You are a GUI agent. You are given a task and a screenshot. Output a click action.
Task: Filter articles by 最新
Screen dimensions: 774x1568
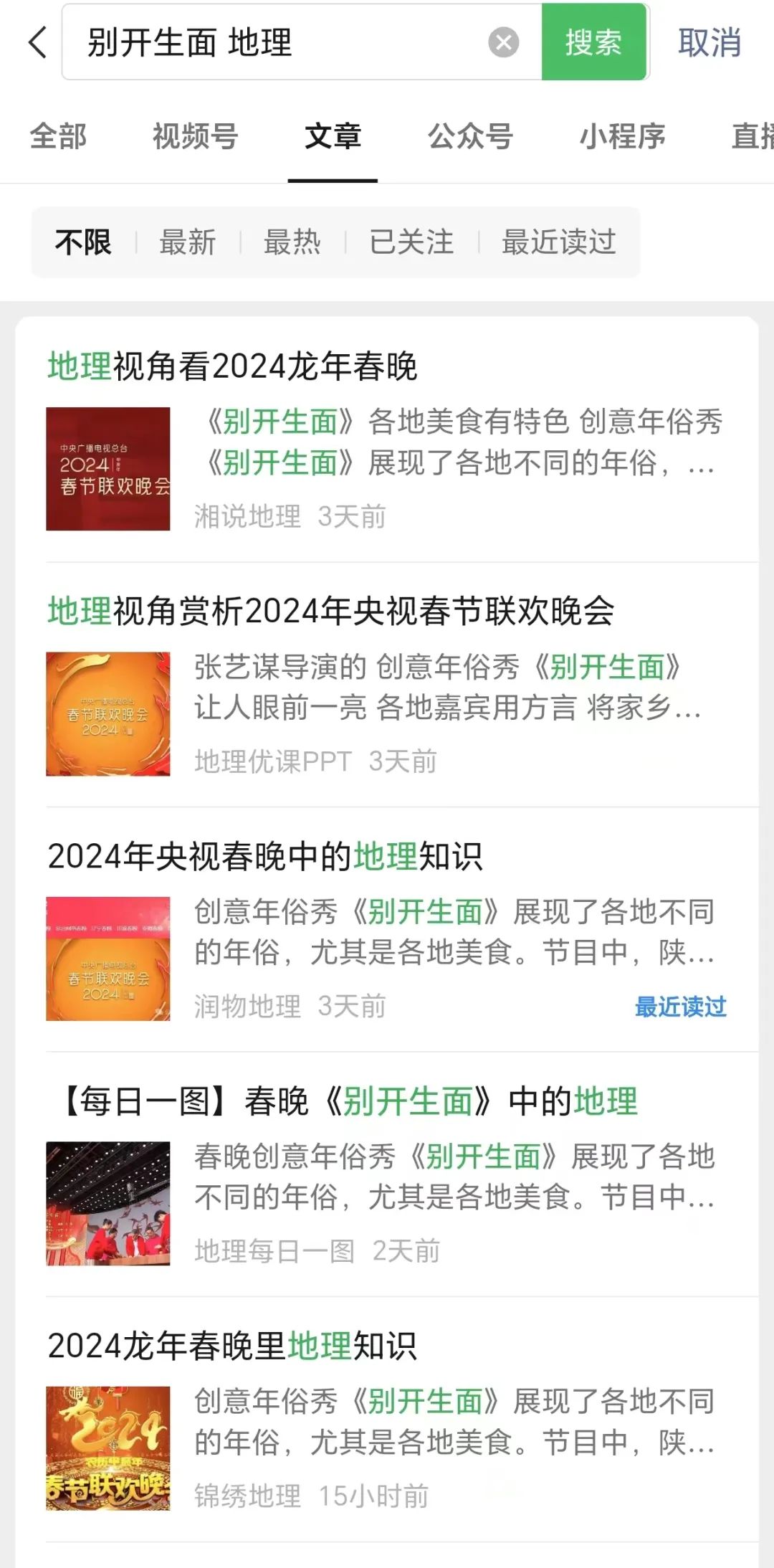click(x=187, y=242)
